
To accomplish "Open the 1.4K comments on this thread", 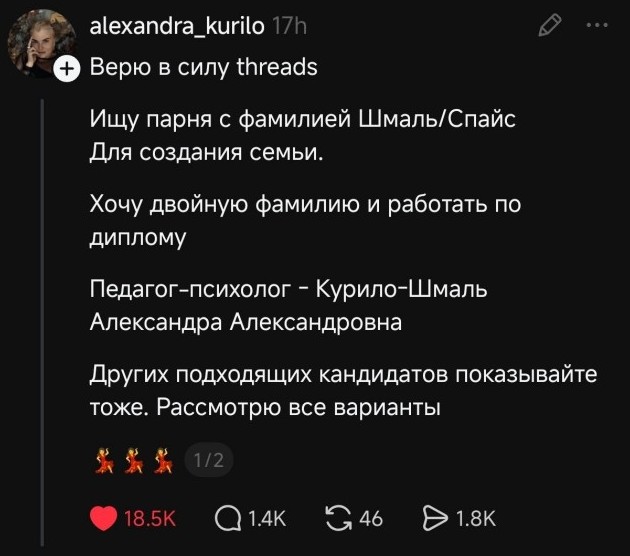I will 228,518.
